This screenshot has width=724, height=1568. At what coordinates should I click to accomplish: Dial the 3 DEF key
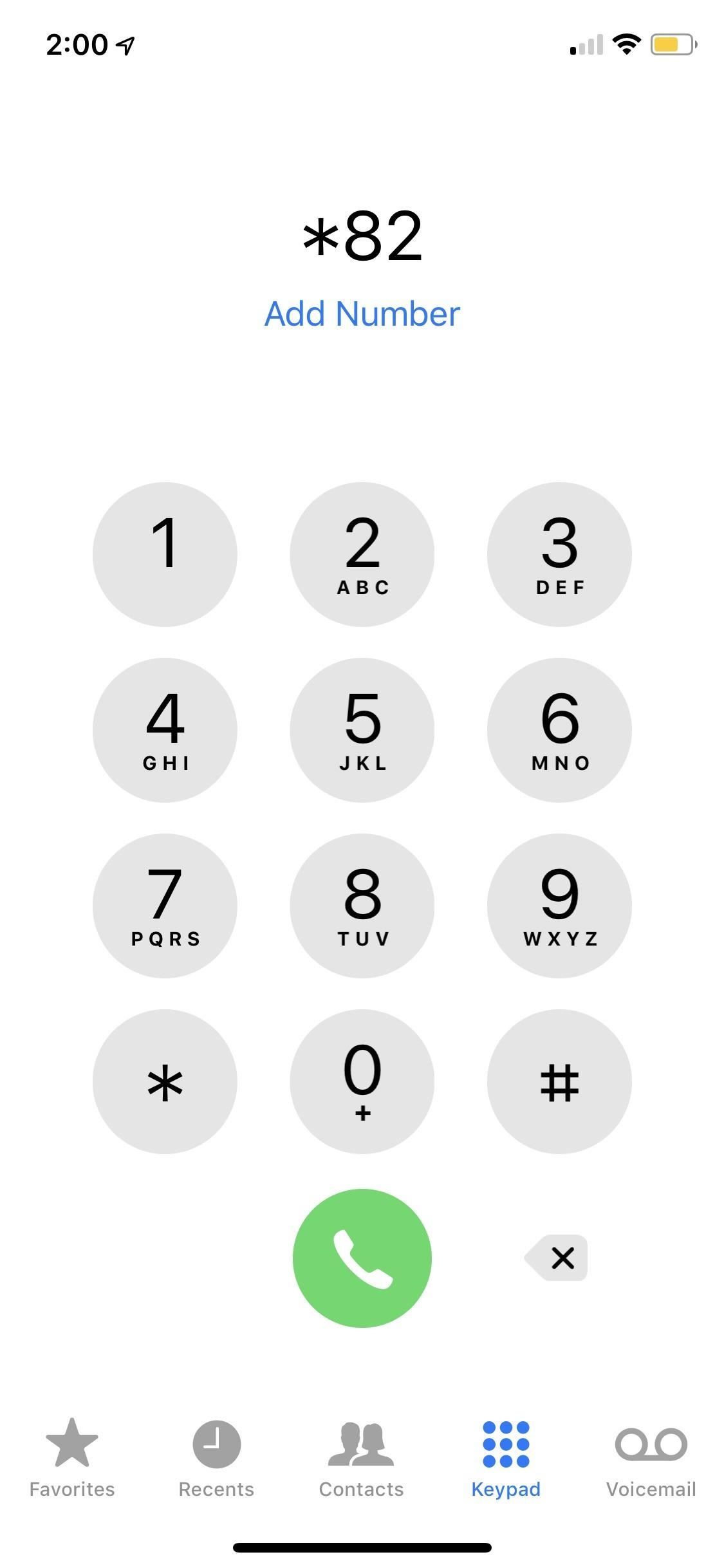click(x=559, y=554)
